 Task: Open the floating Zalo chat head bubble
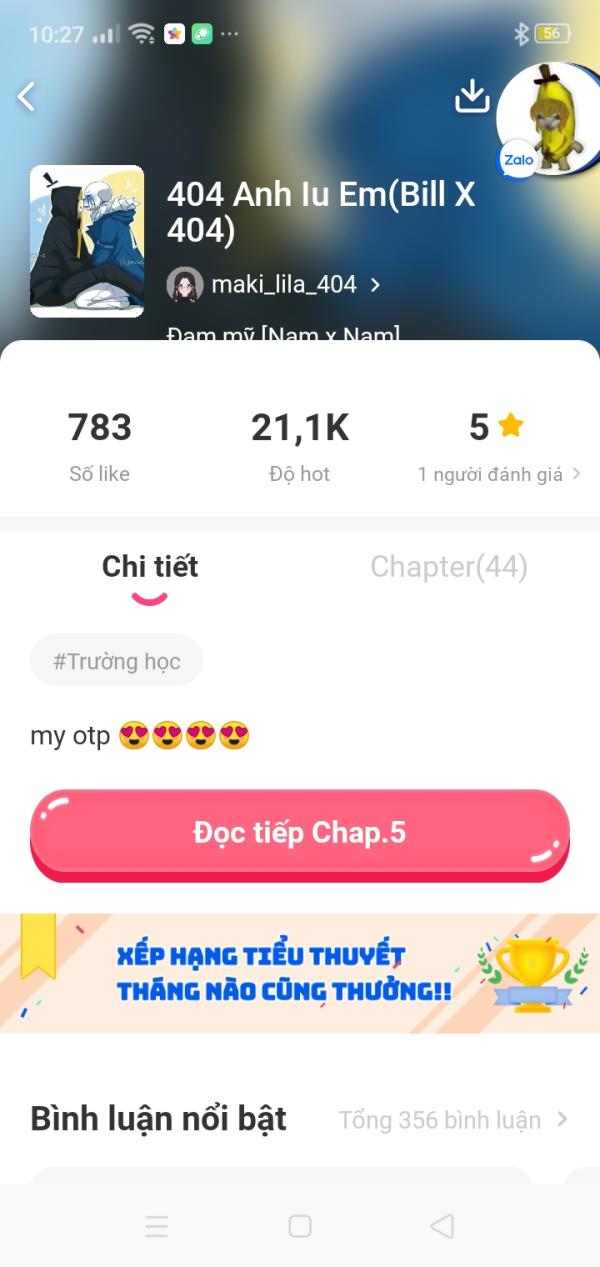546,120
